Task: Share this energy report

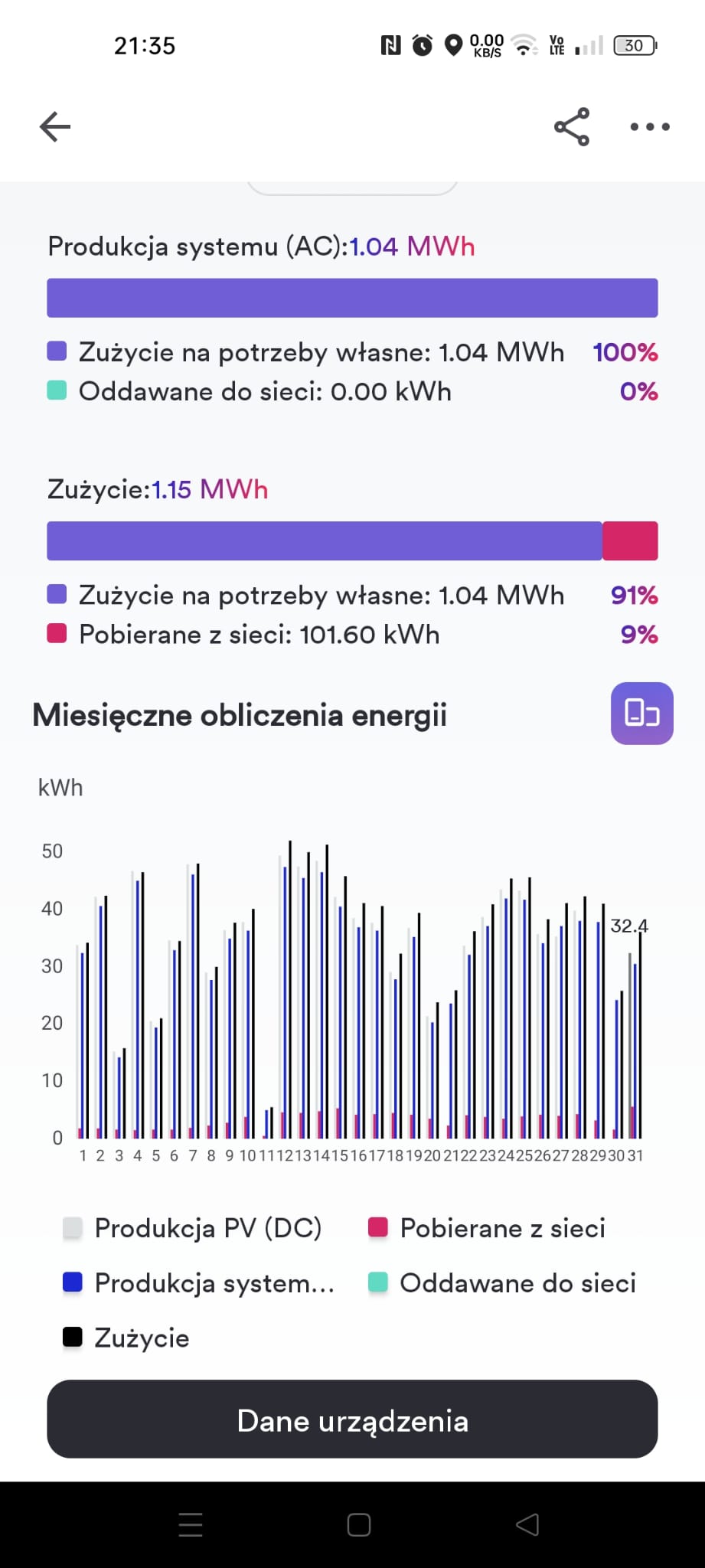Action: (572, 126)
